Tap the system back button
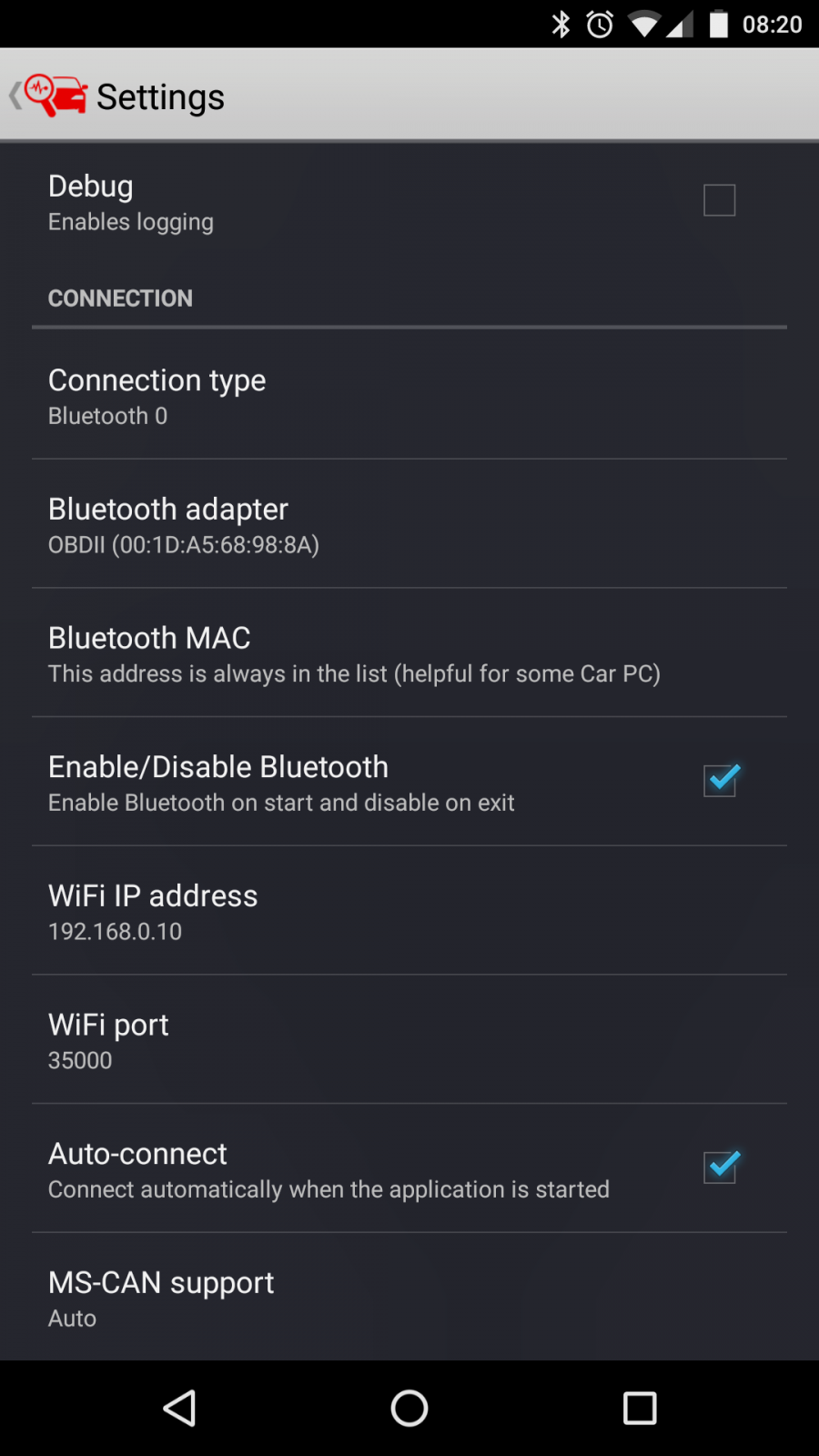Image resolution: width=819 pixels, height=1456 pixels. 179,1408
